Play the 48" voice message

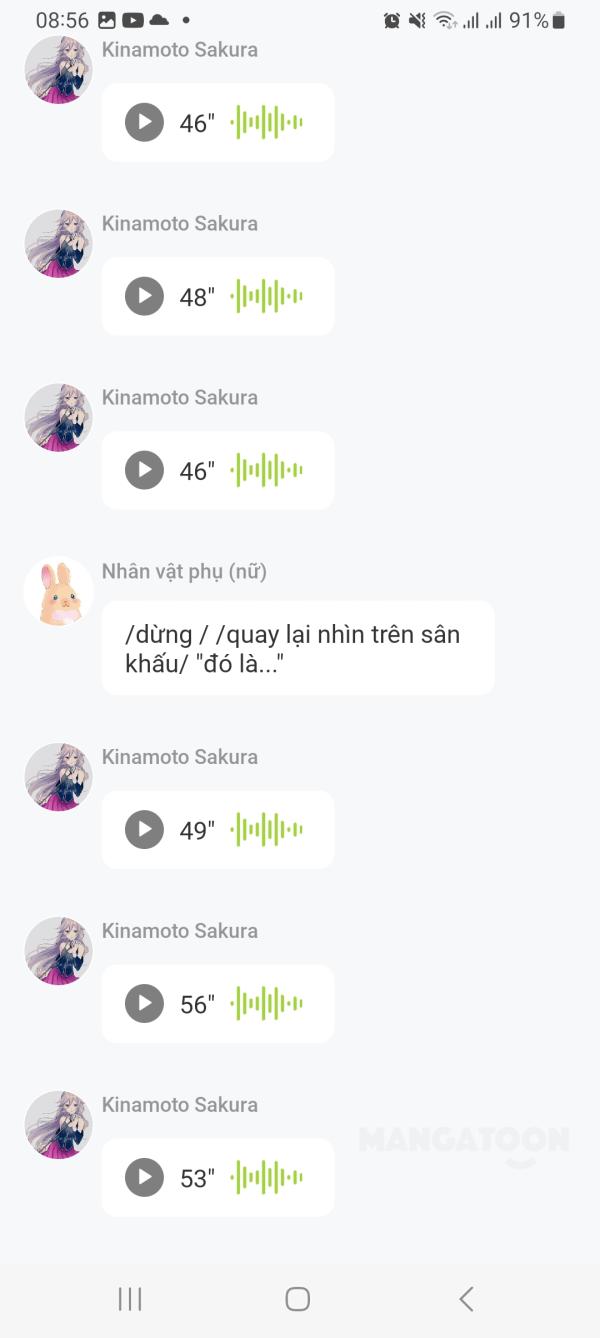(x=144, y=296)
